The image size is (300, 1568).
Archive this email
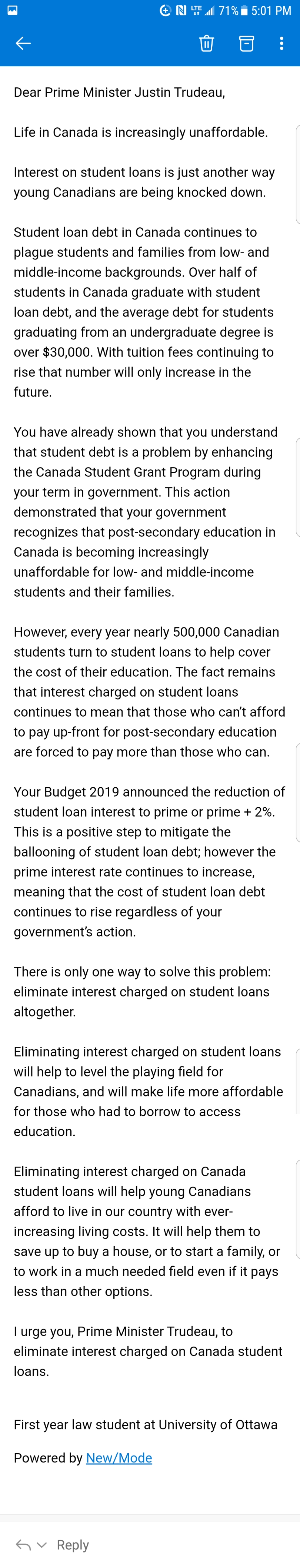tap(246, 43)
